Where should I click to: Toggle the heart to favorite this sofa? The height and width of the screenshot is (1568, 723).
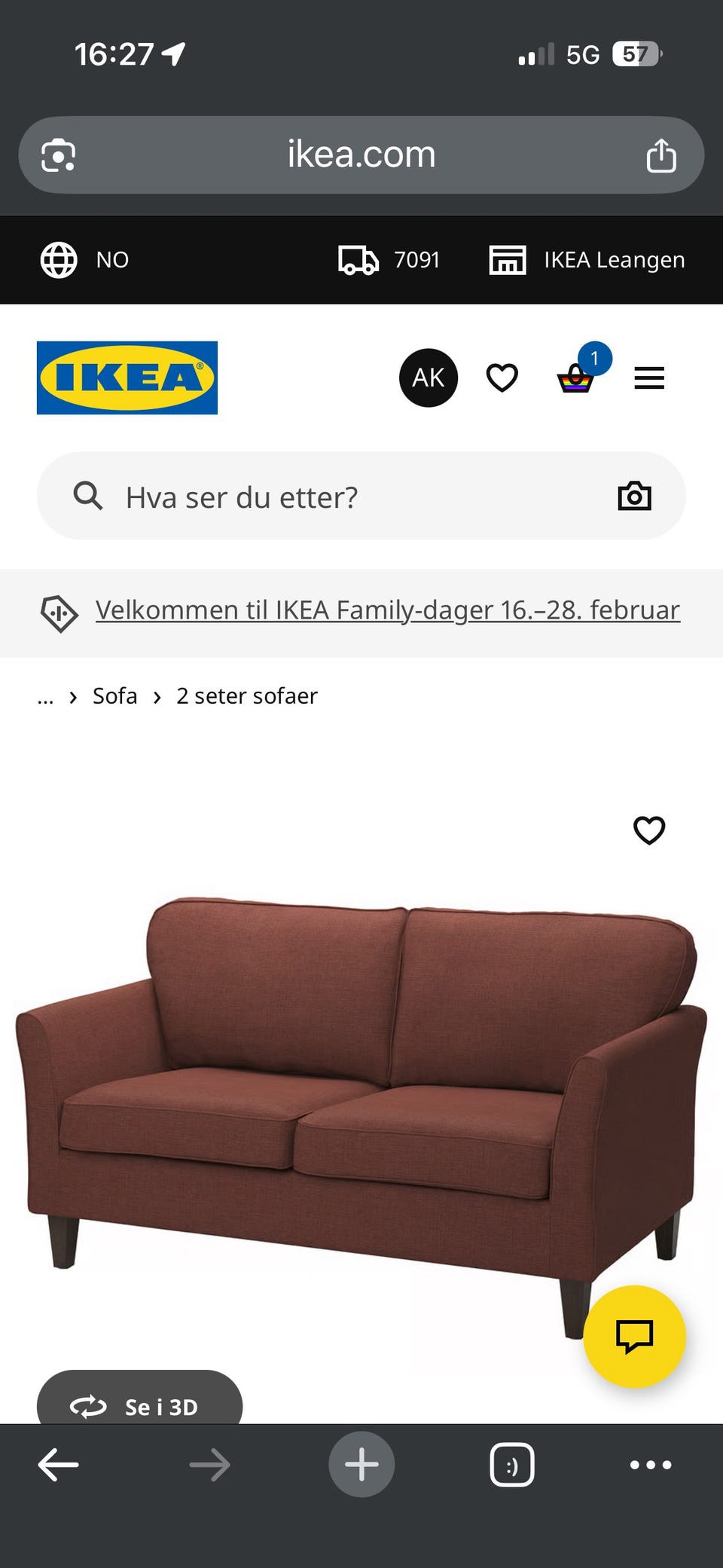(x=648, y=830)
